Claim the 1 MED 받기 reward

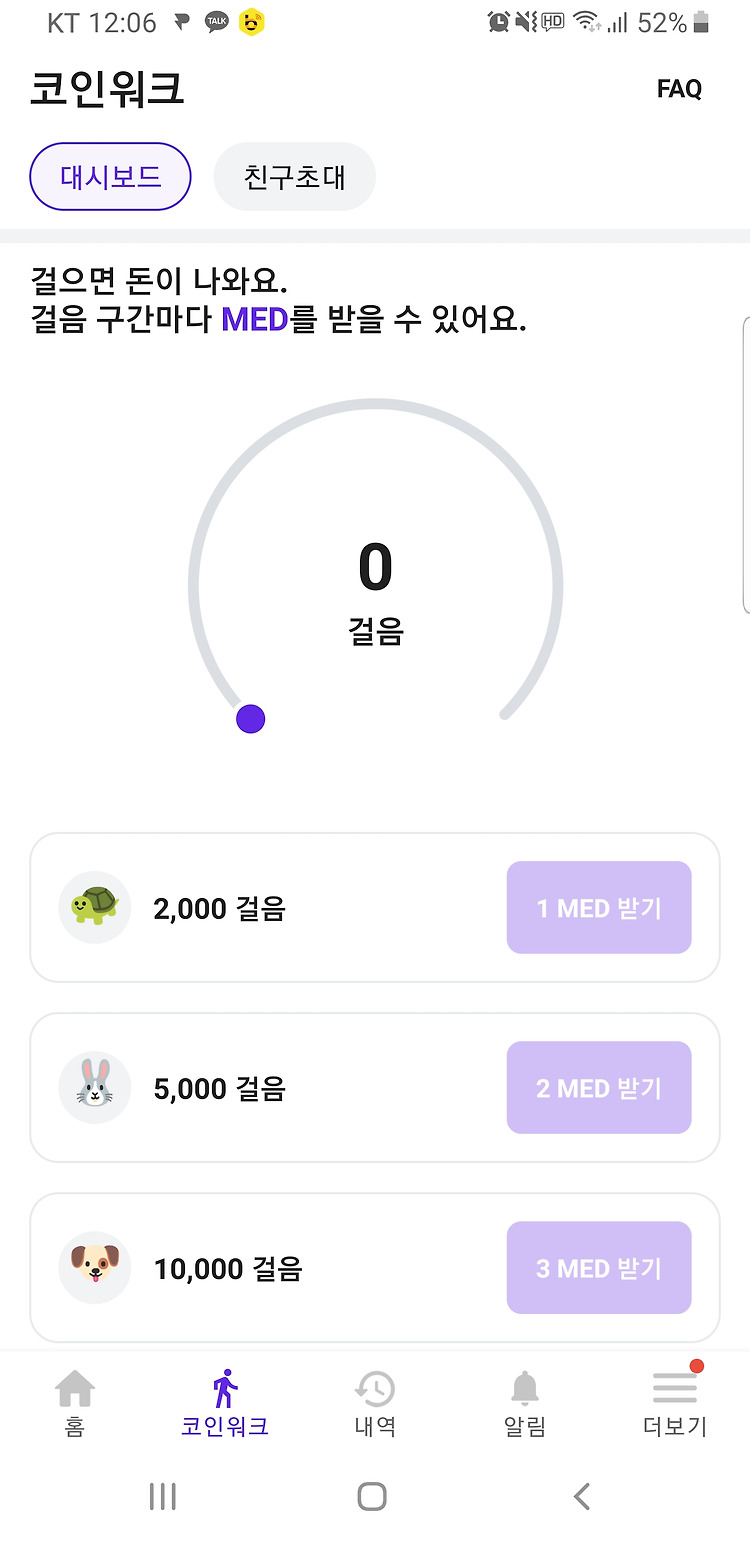pos(599,908)
